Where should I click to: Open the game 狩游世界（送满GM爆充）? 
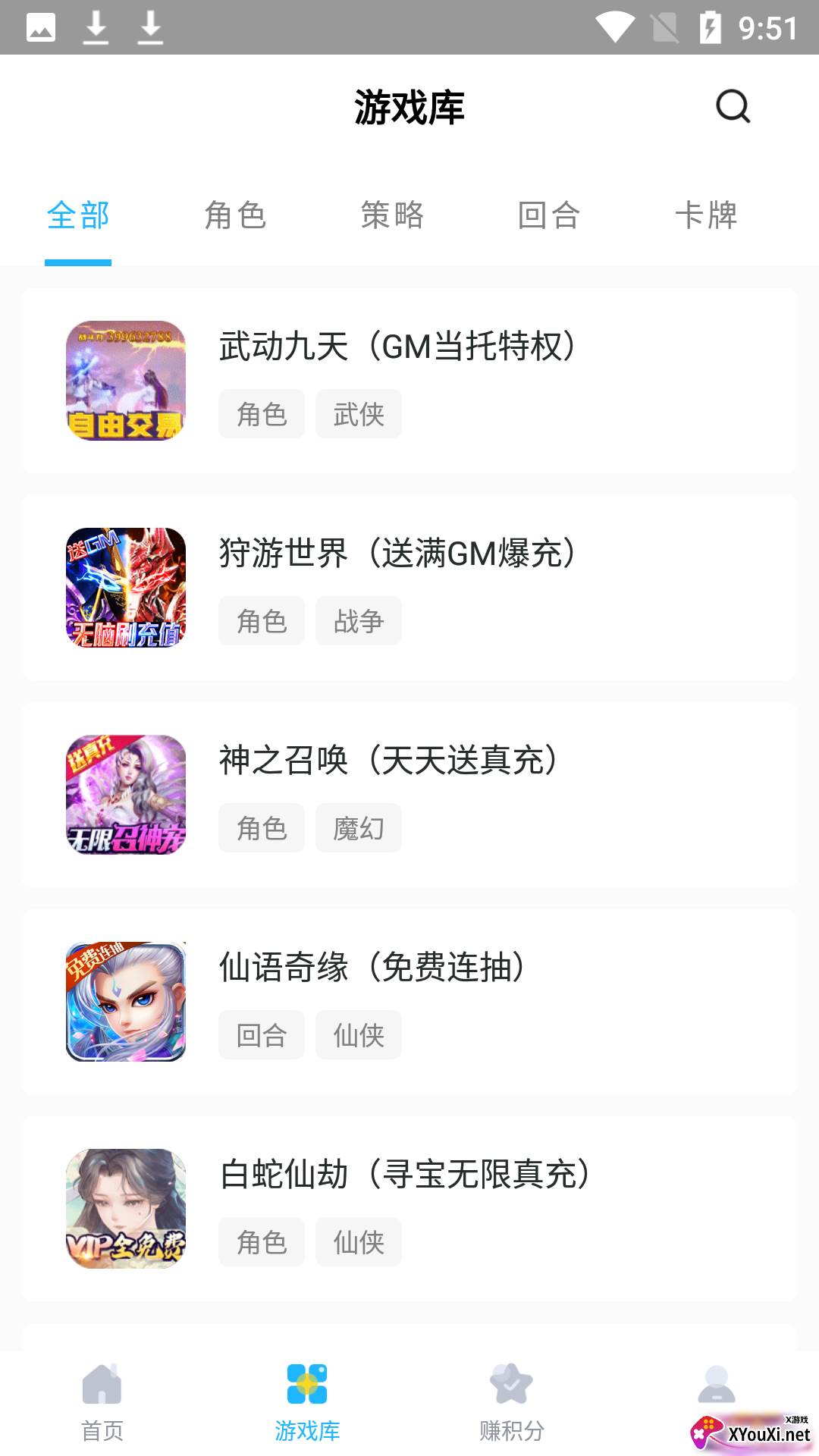(x=409, y=588)
